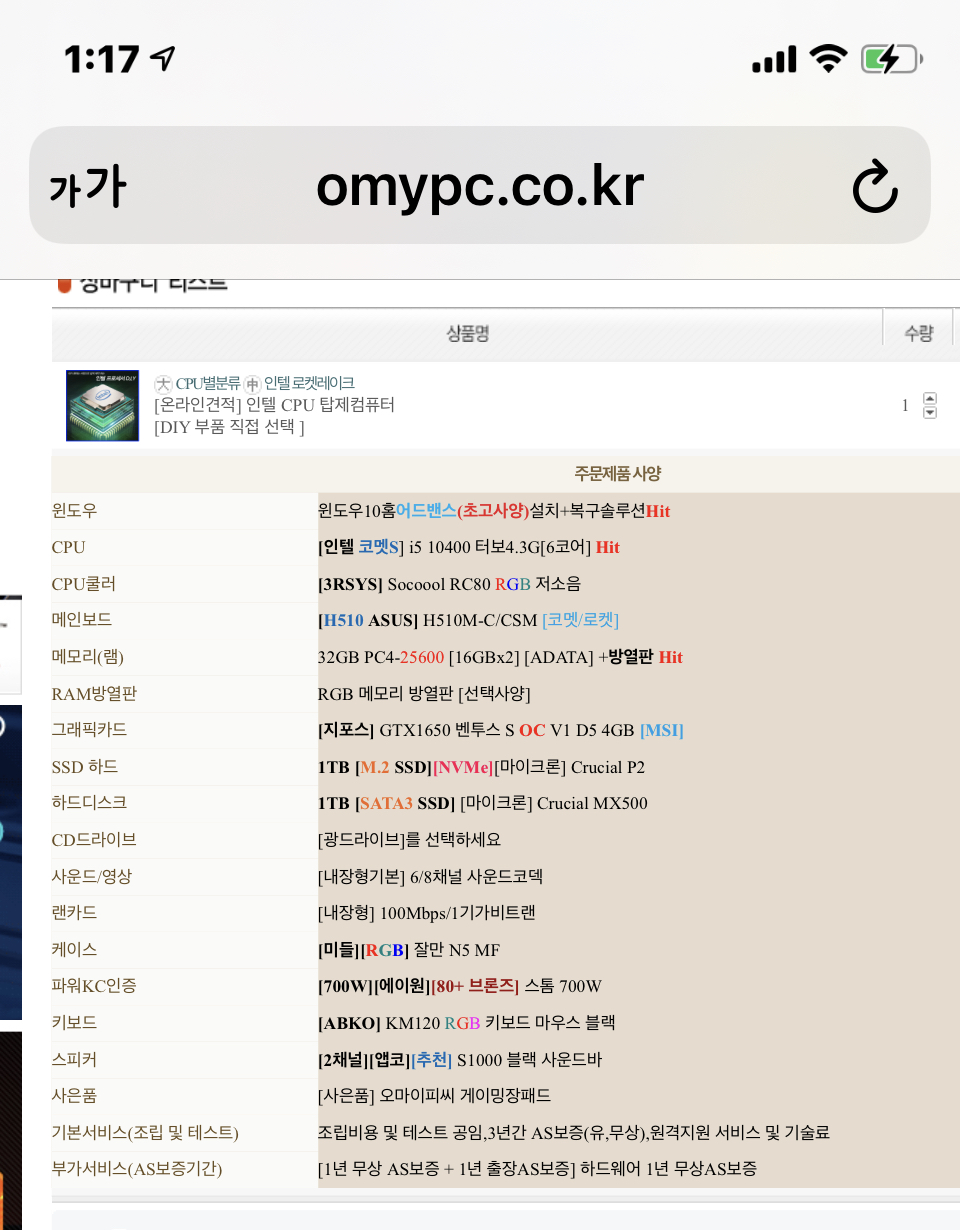Screen dimensions: 960x1230
Task: Tap the omypc.co.kr address bar
Action: [480, 186]
